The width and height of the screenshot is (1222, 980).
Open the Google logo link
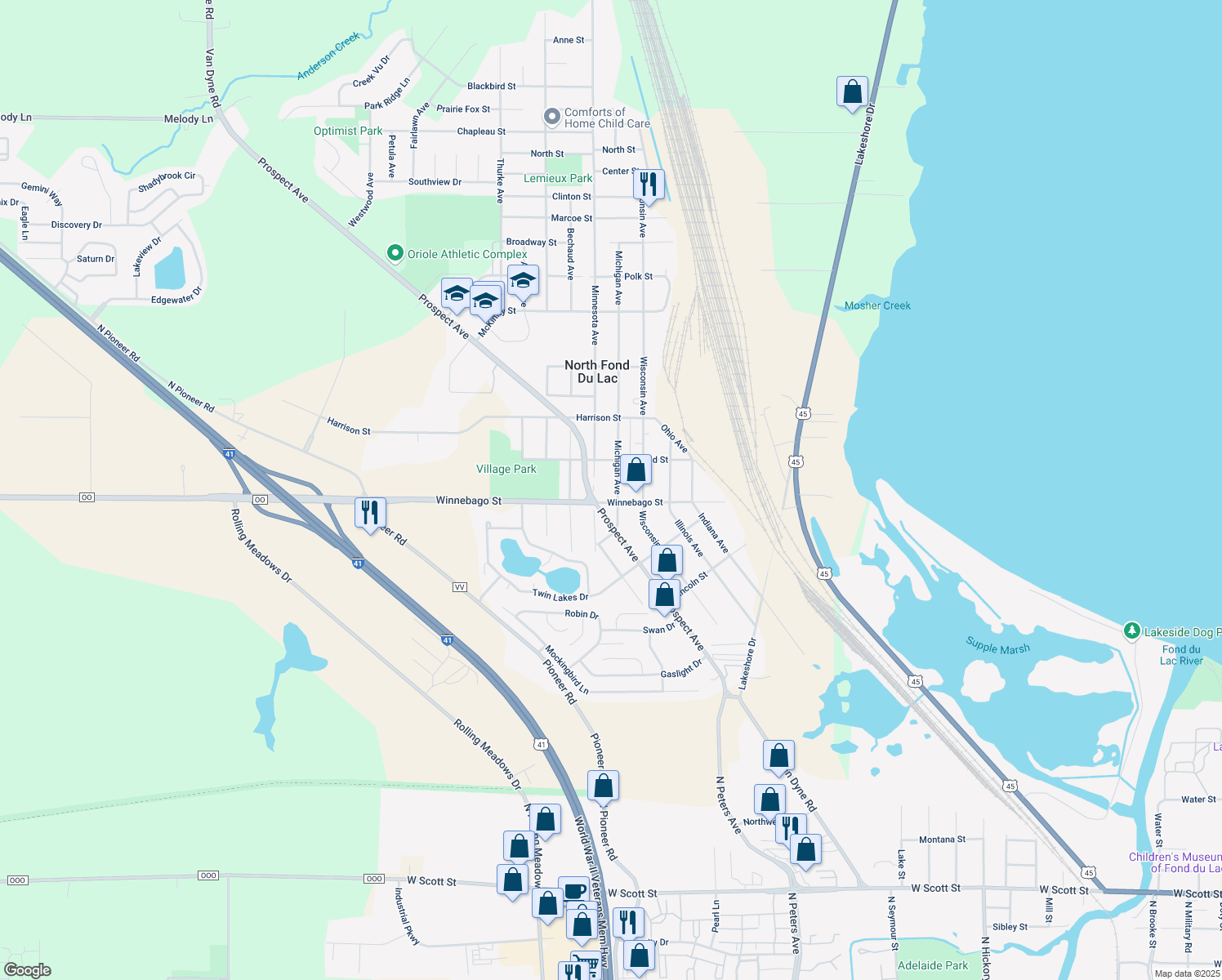click(x=27, y=970)
